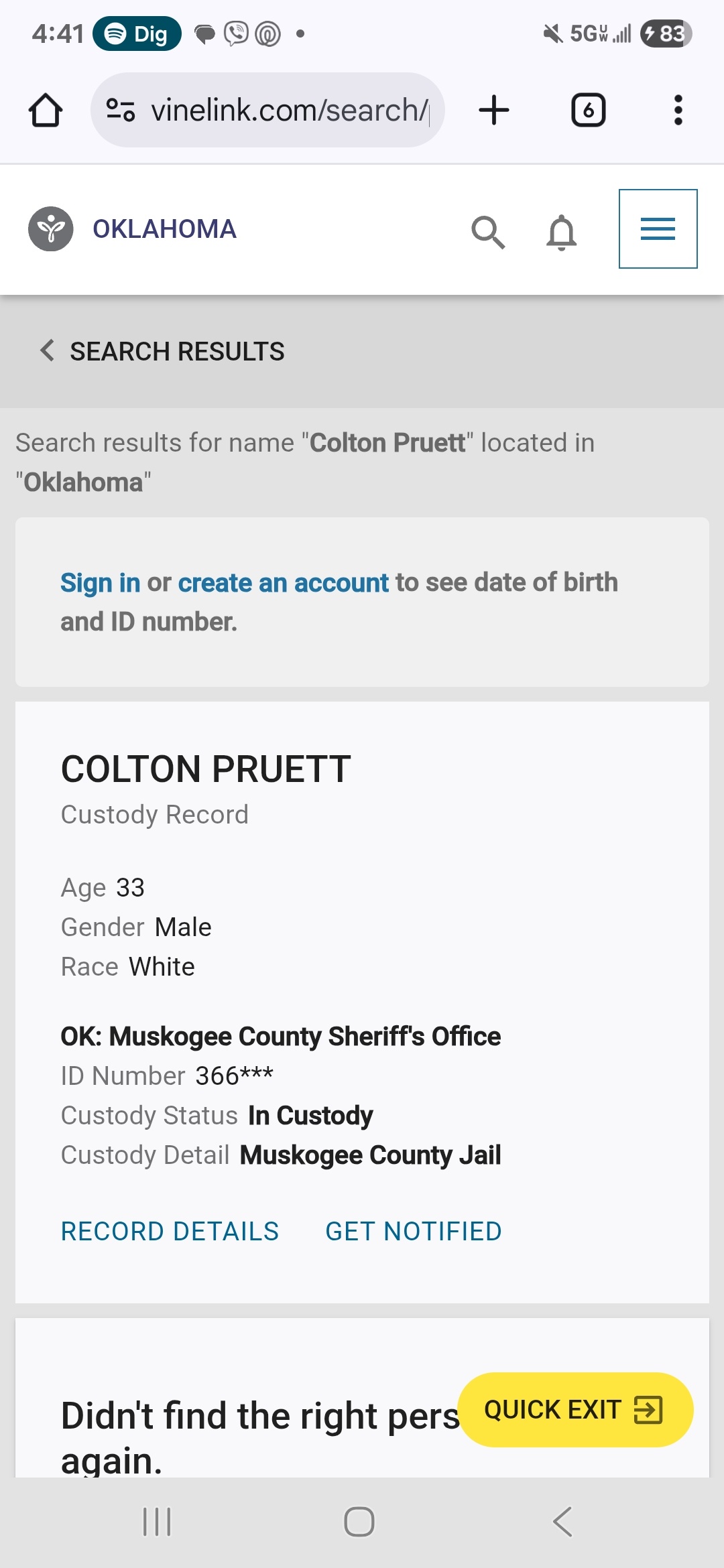Tap Get Notified for Colton Pruett
This screenshot has height=1568, width=724.
414,1231
